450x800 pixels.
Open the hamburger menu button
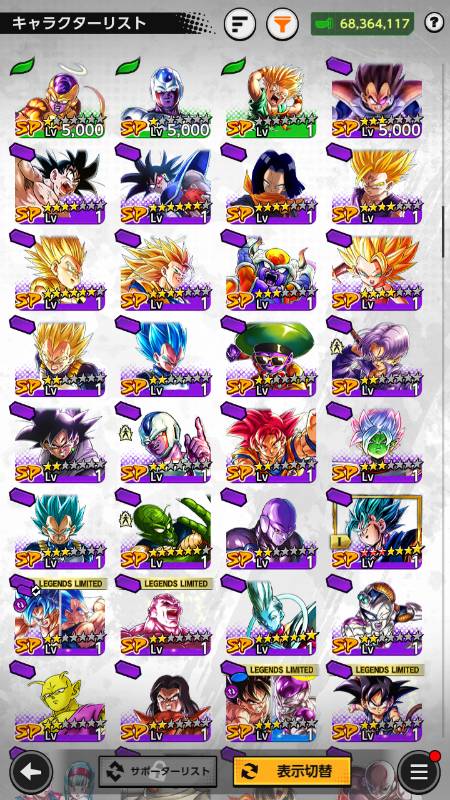(418, 772)
